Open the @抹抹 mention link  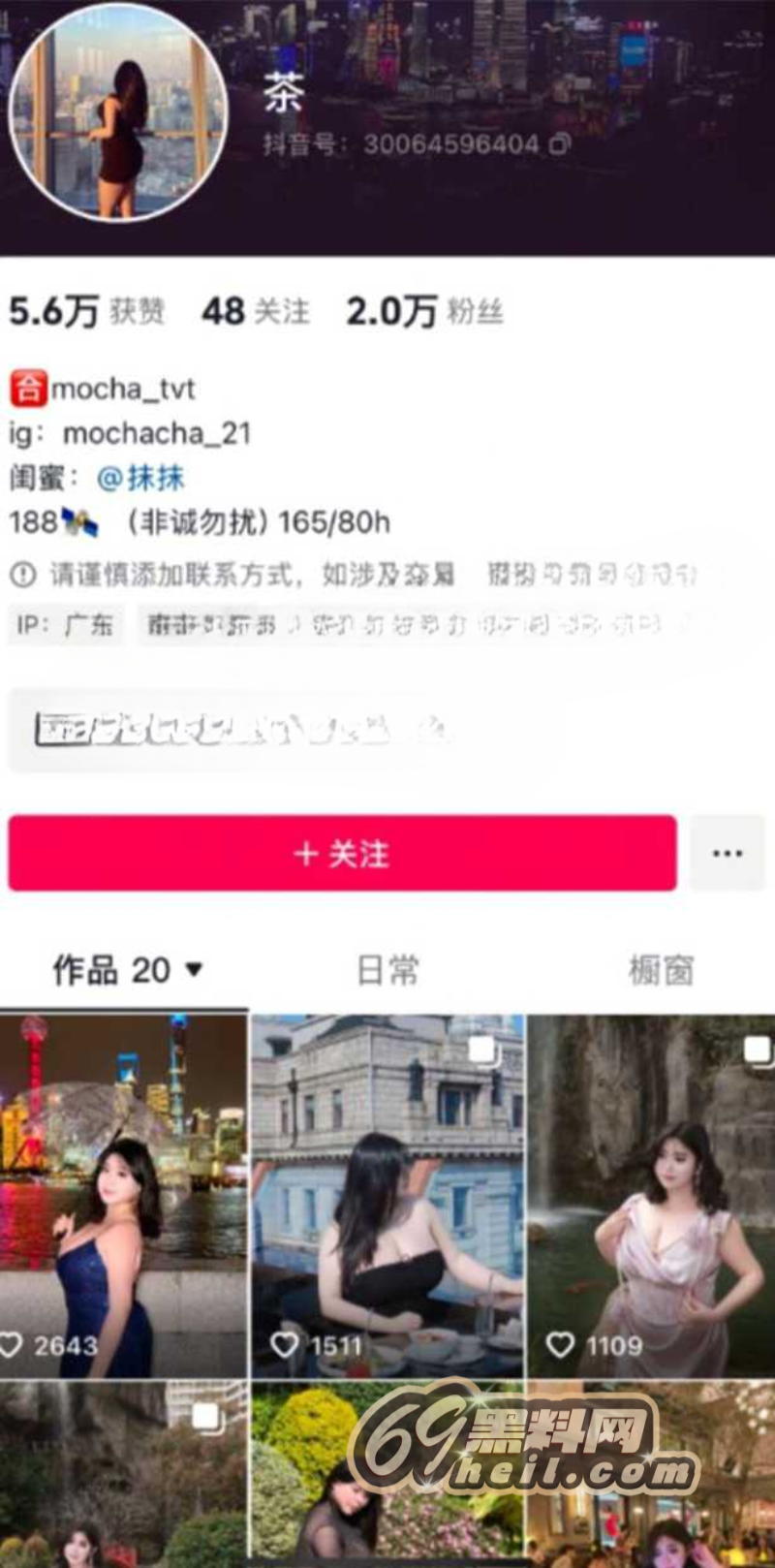pos(140,478)
